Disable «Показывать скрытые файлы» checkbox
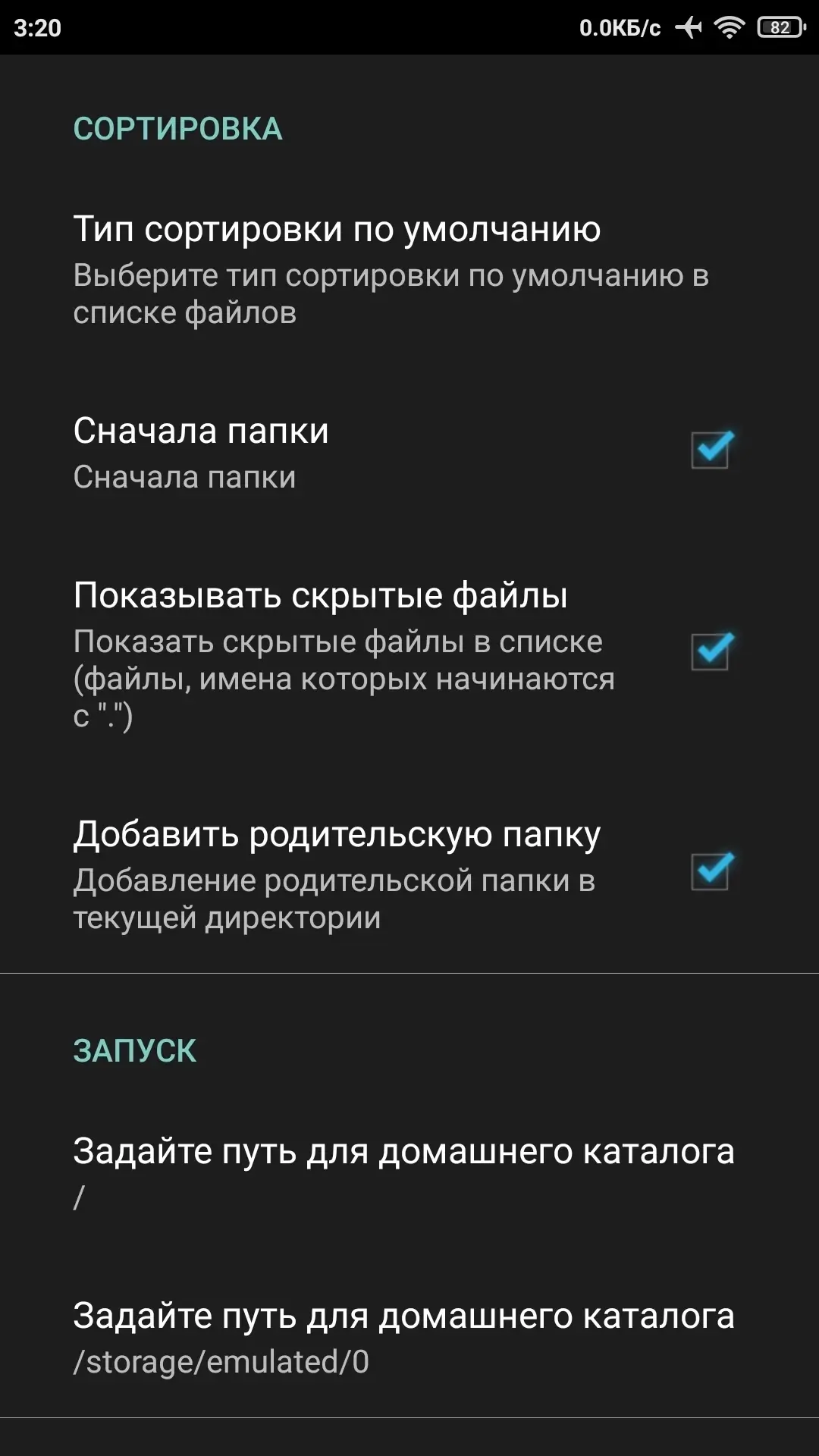This screenshot has height=1456, width=819. click(711, 652)
